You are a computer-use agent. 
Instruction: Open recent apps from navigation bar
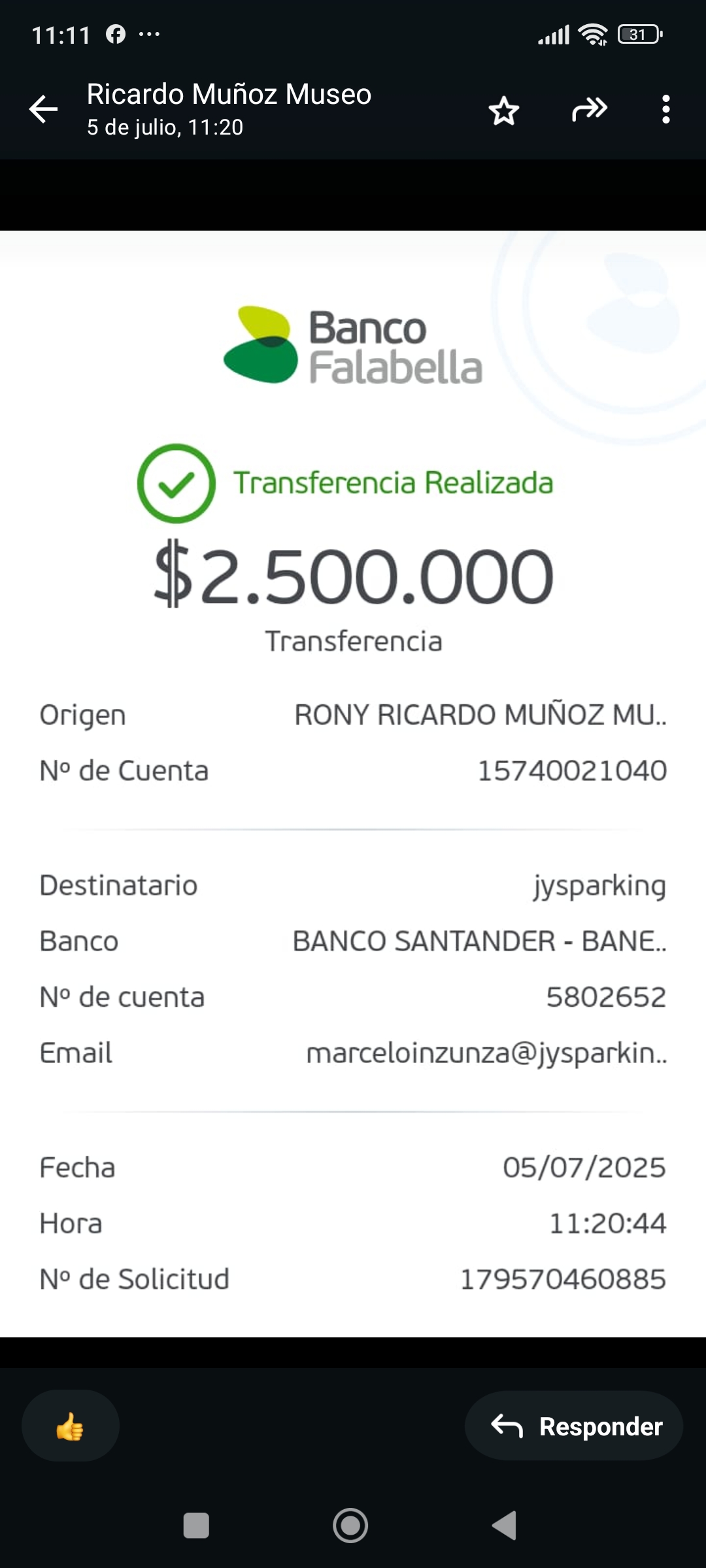click(196, 1526)
